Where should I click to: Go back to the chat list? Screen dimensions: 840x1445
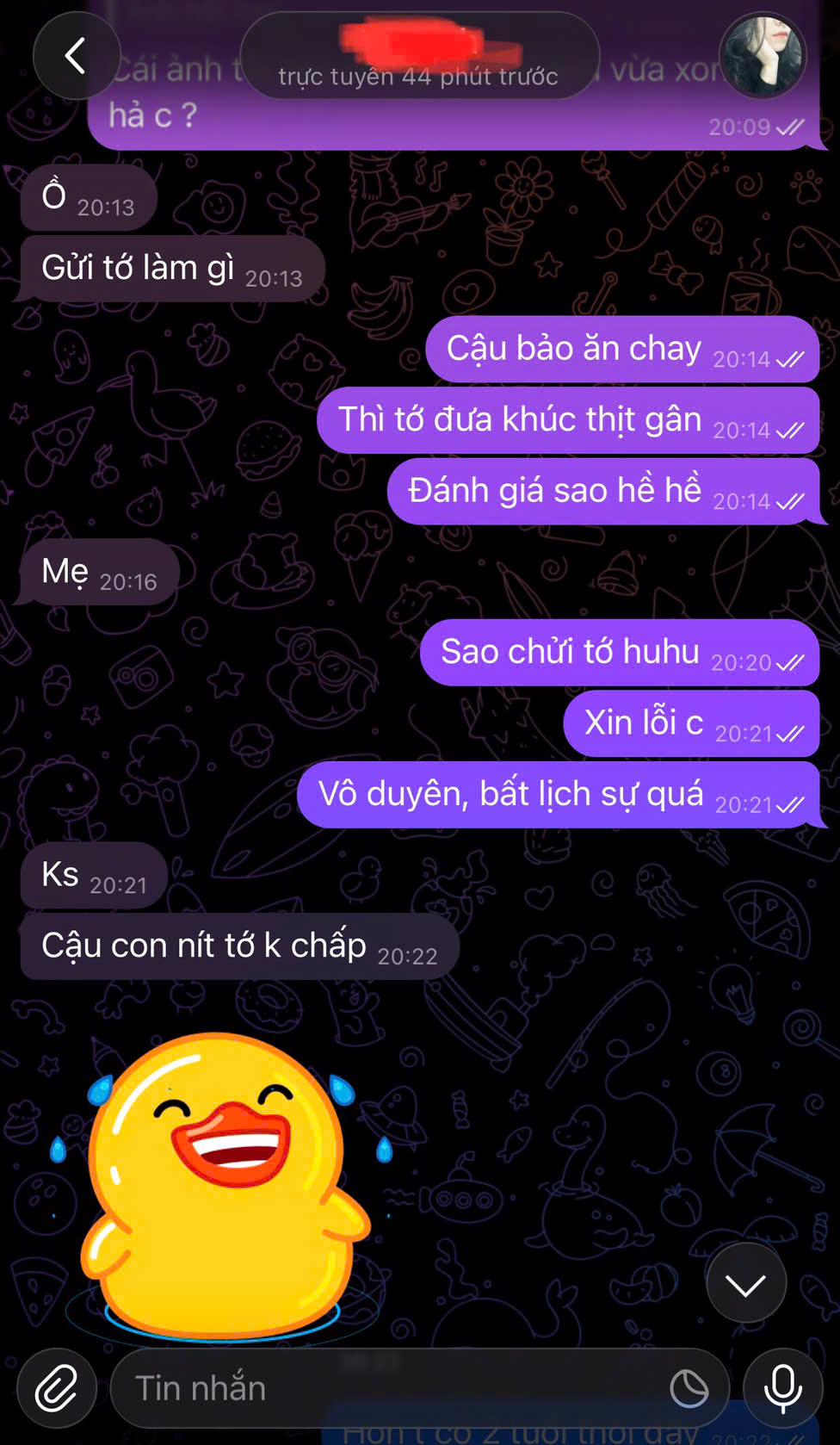pyautogui.click(x=77, y=56)
